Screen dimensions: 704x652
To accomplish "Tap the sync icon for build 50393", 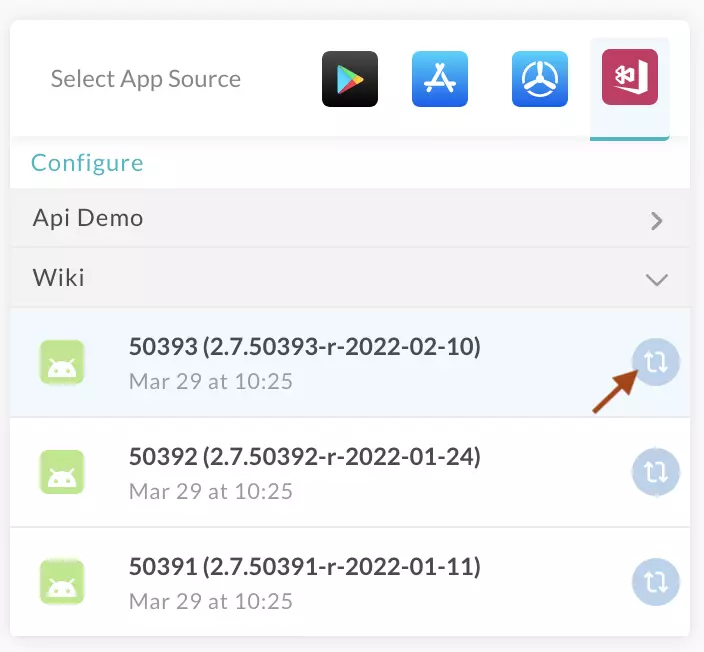I will 656,362.
